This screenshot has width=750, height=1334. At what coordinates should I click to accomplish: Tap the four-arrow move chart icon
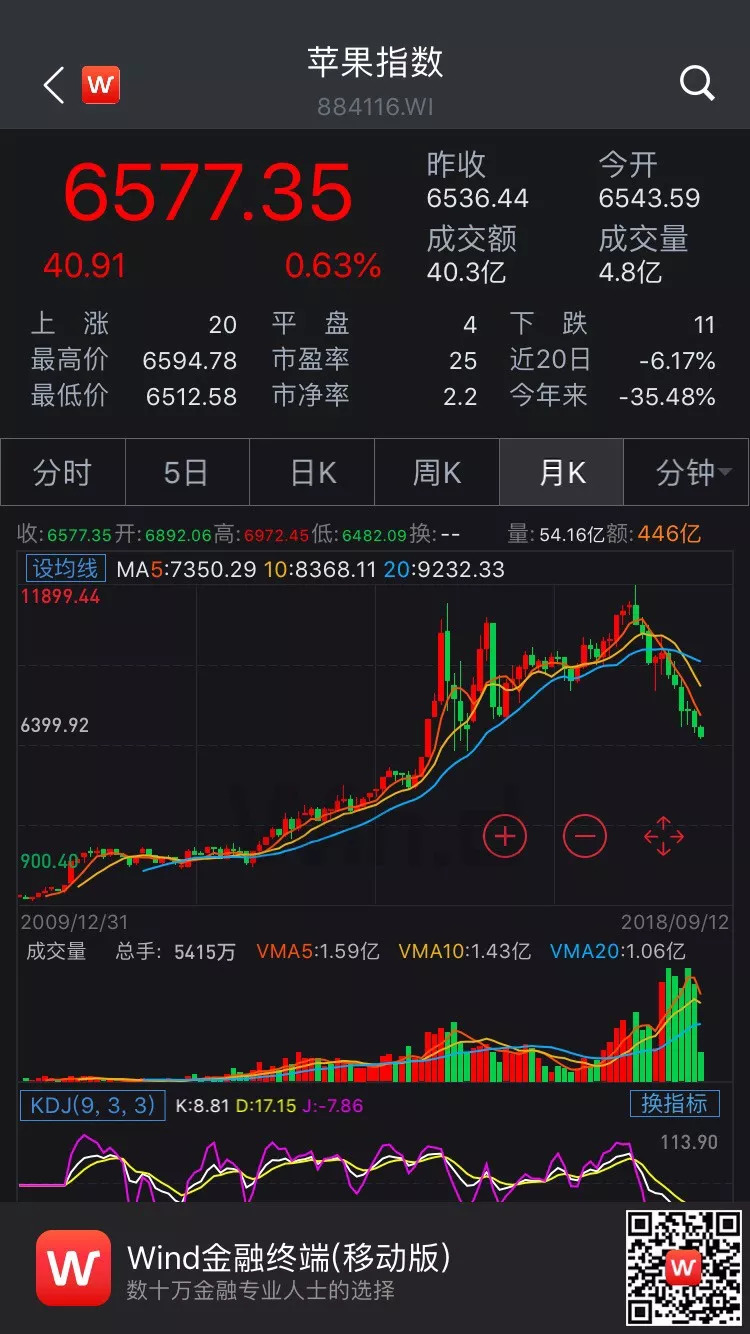tap(664, 836)
